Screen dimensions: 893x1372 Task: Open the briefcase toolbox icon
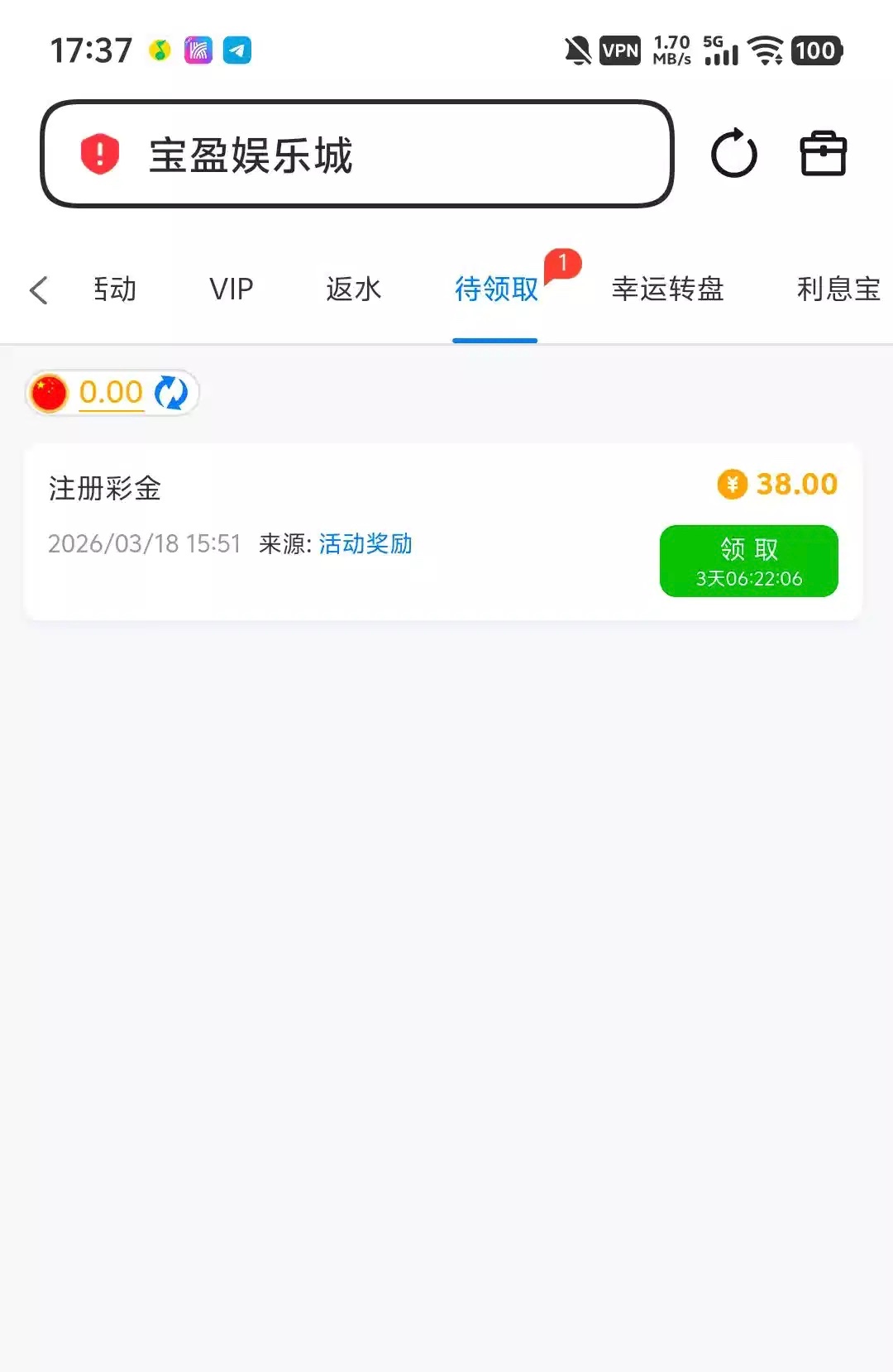(823, 154)
